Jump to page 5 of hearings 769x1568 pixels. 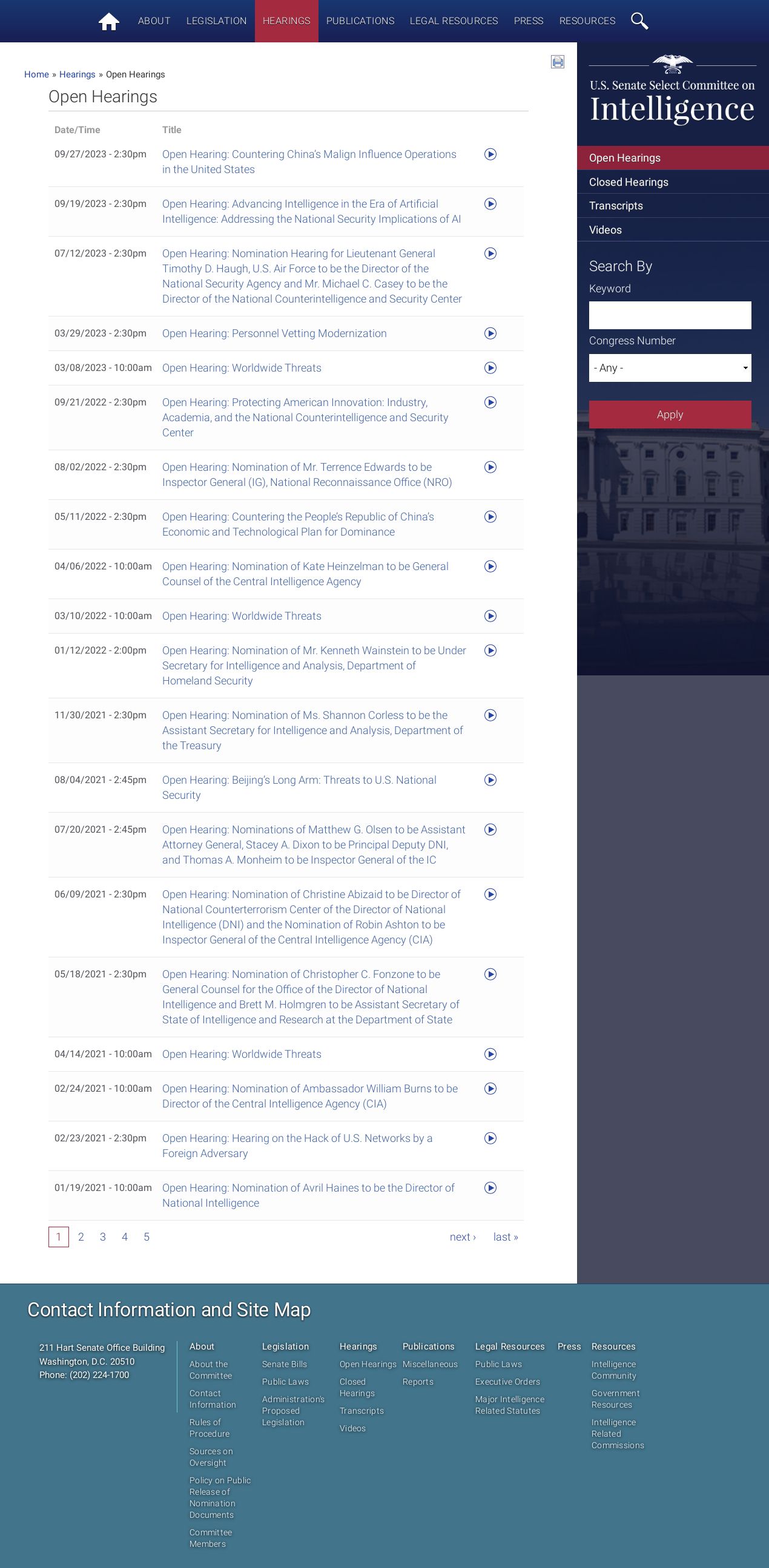point(146,1237)
